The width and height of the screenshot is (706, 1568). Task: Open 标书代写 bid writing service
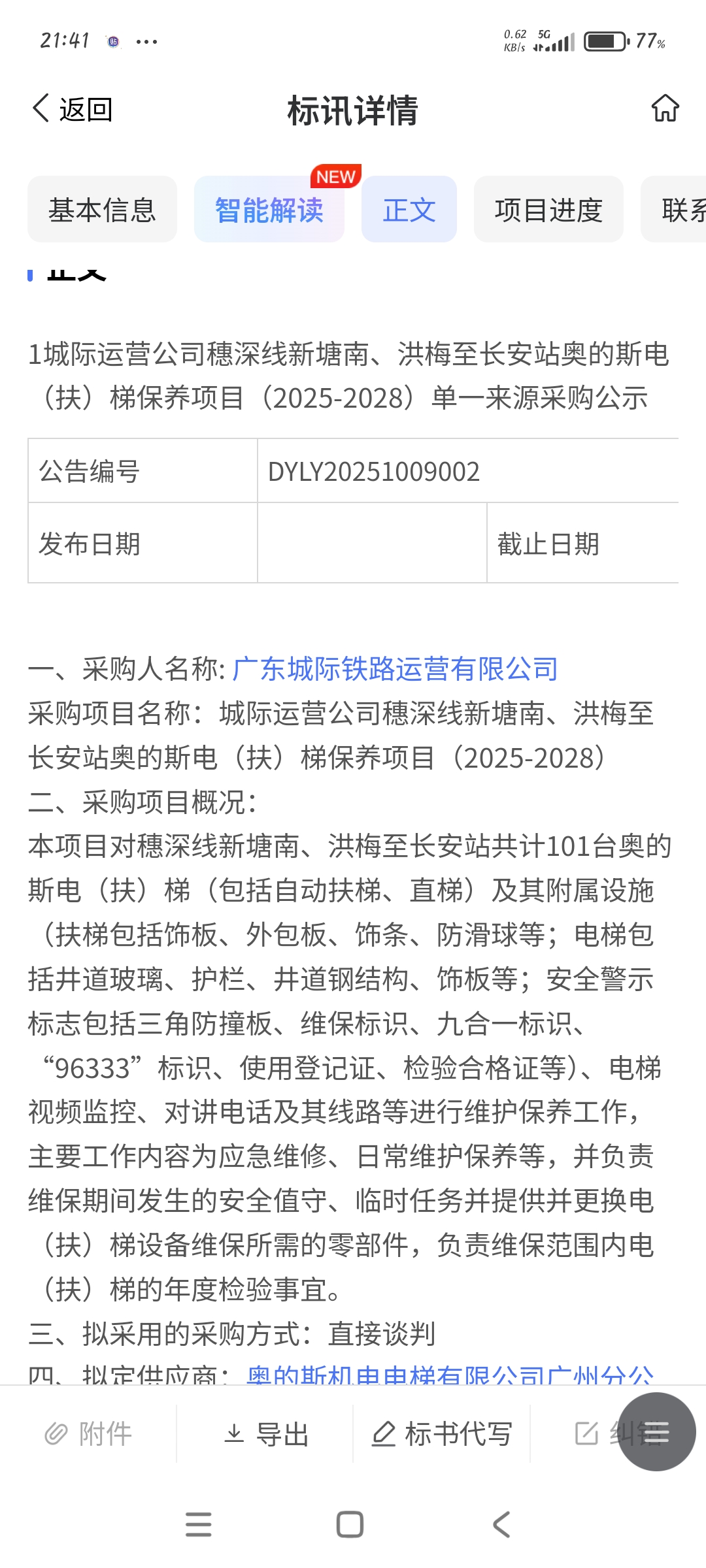point(442,1434)
